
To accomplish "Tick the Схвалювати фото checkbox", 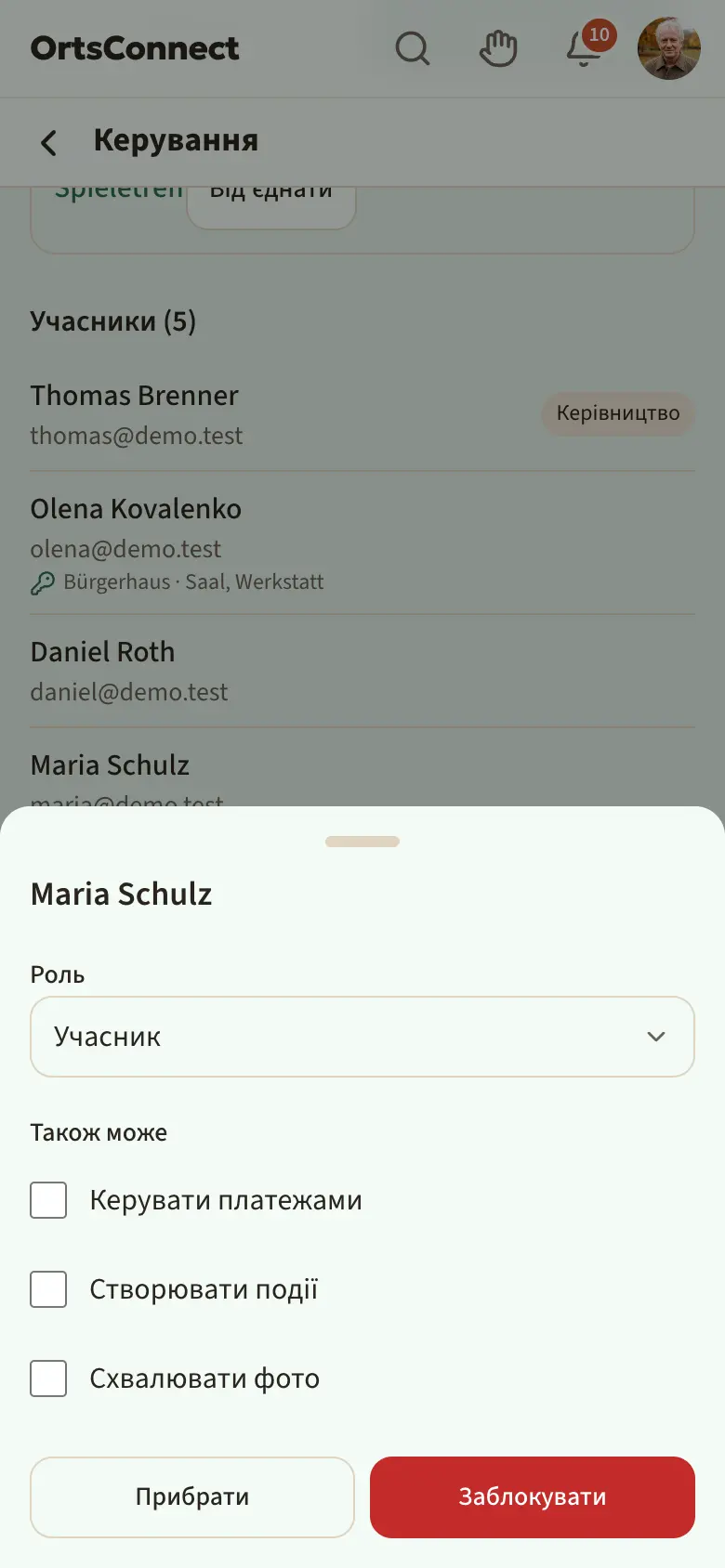I will (48, 1379).
